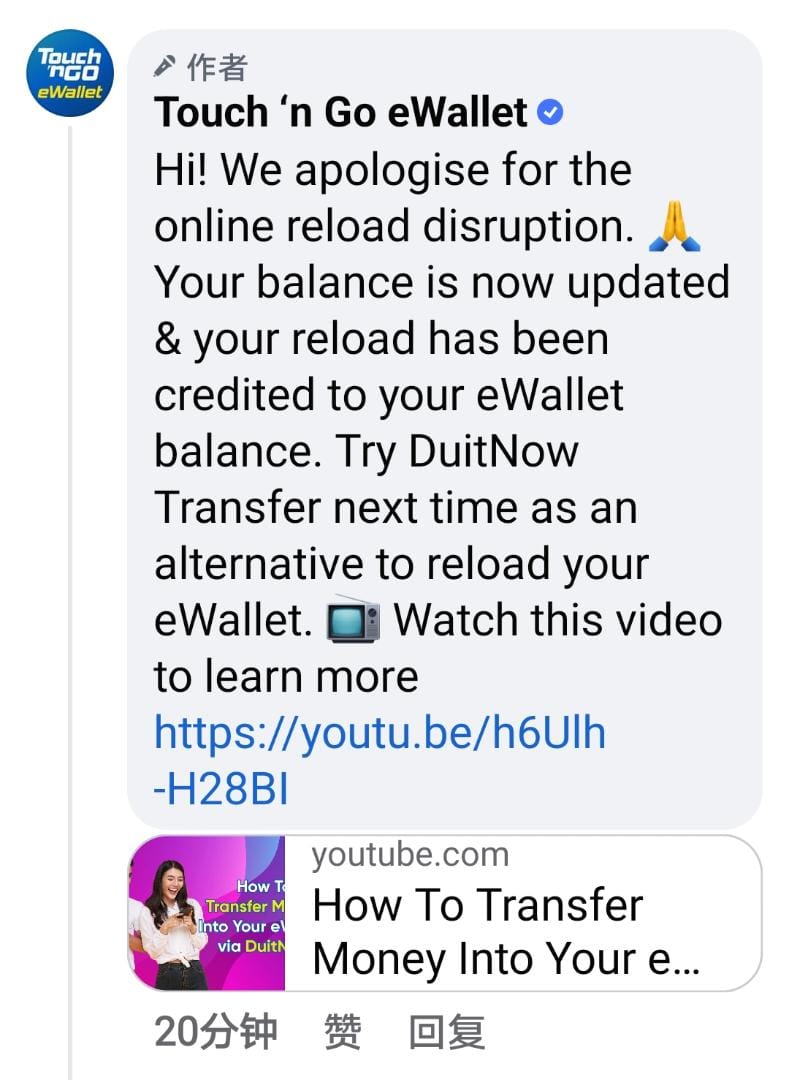Image resolution: width=789 pixels, height=1080 pixels.
Task: Open the YouTube How To Transfer Money preview card
Action: [444, 913]
